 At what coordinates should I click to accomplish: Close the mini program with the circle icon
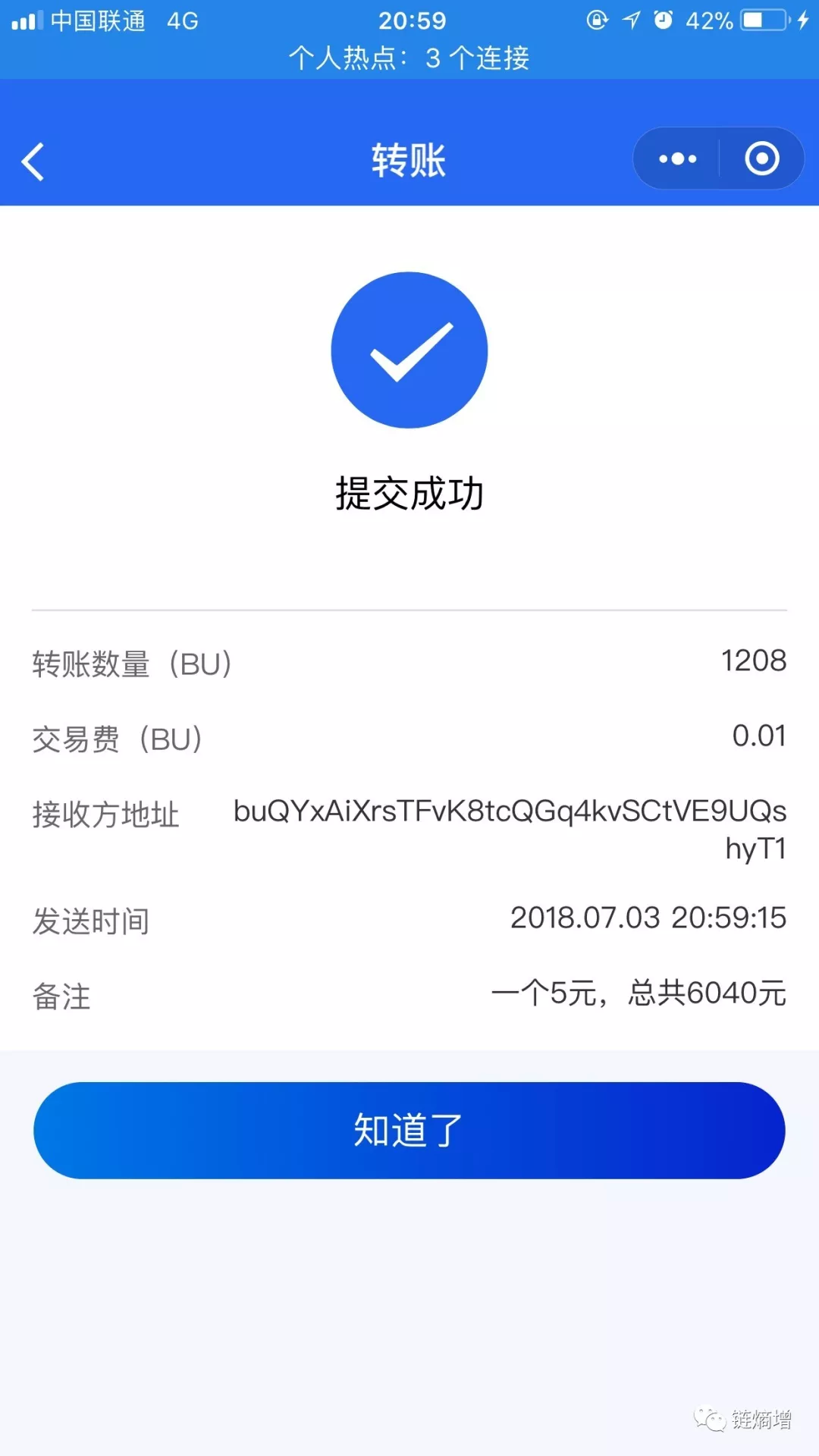(761, 158)
